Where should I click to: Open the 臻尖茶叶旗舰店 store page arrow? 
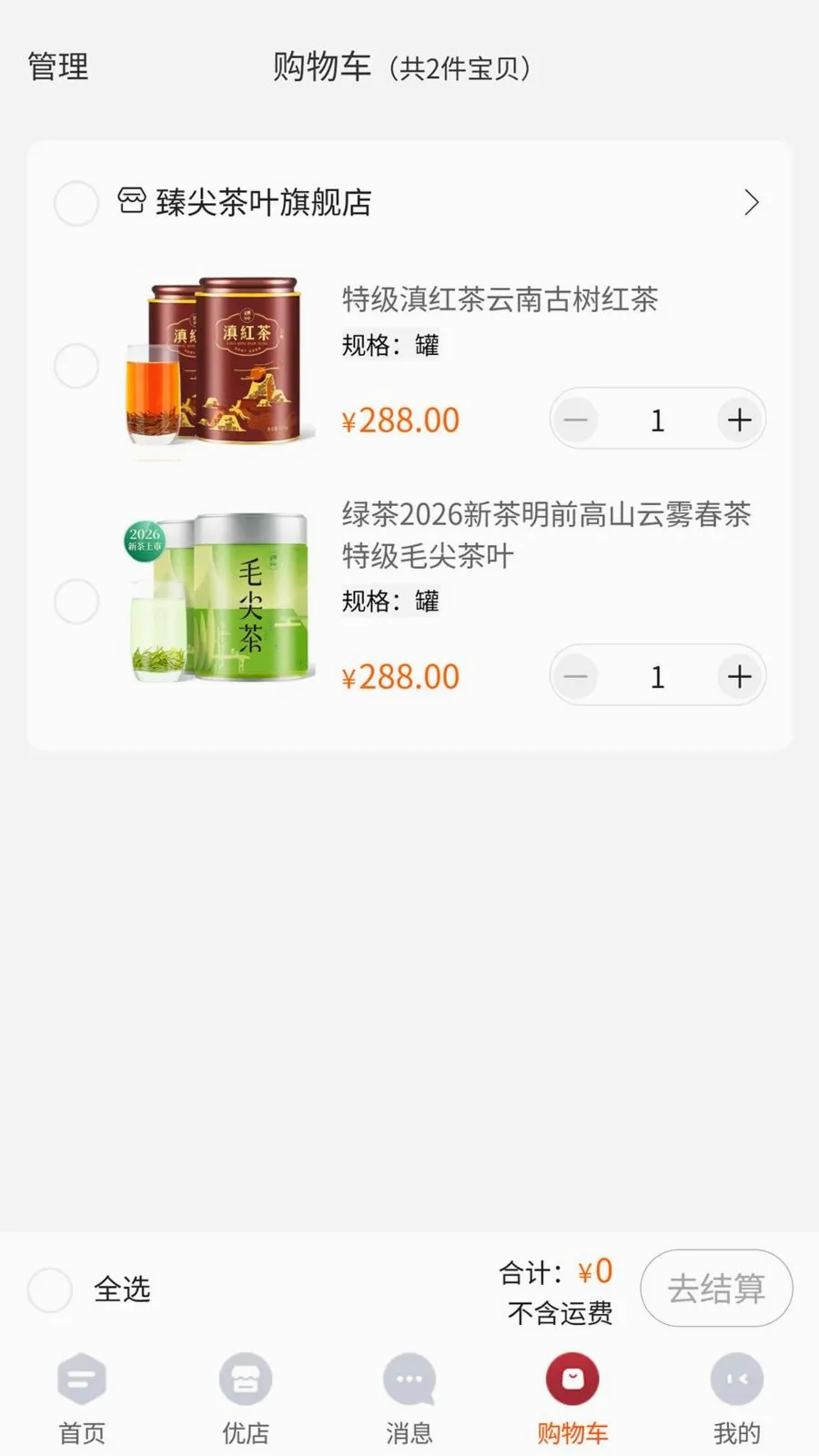(x=751, y=202)
